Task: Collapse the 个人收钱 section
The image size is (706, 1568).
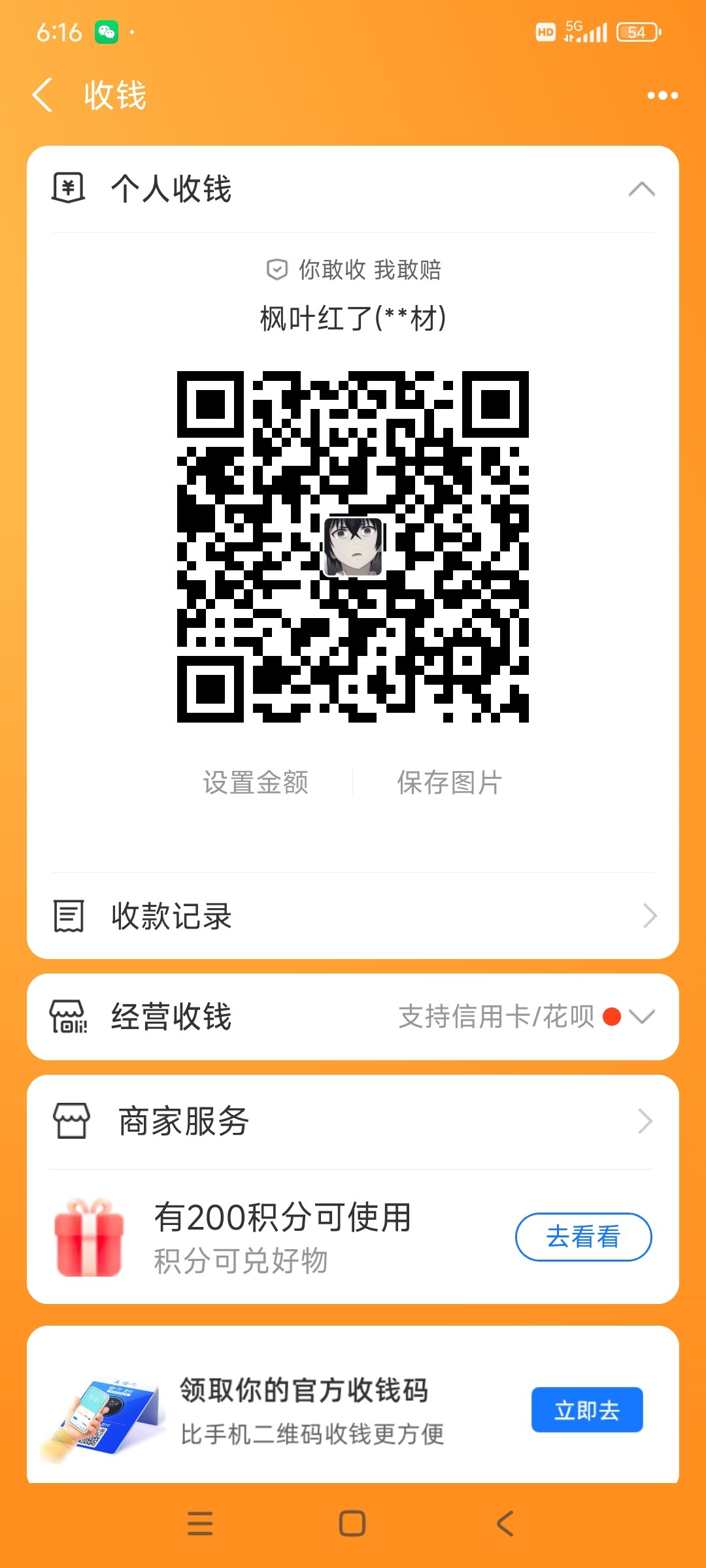Action: pyautogui.click(x=641, y=189)
